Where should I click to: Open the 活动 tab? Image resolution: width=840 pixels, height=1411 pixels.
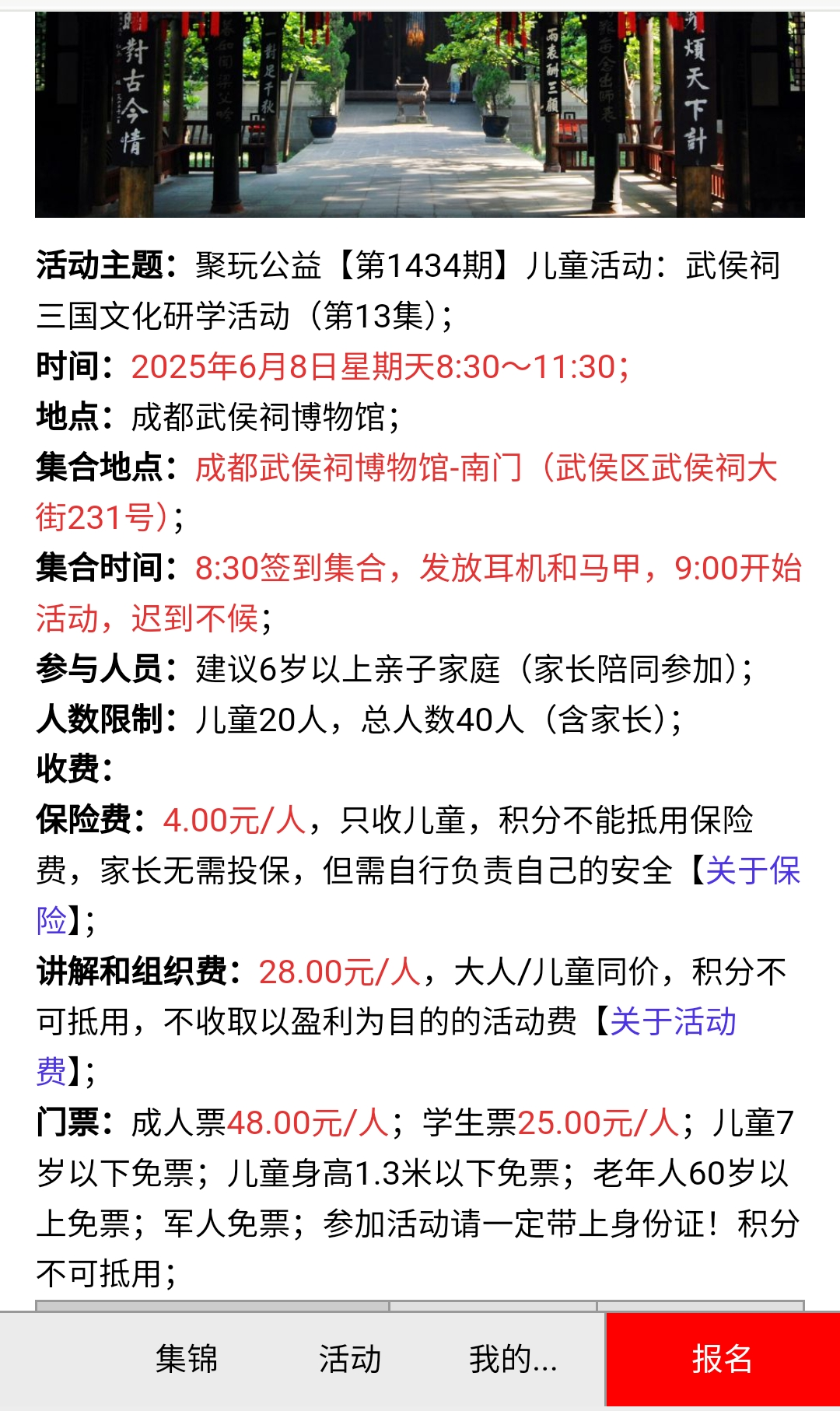pos(350,1360)
